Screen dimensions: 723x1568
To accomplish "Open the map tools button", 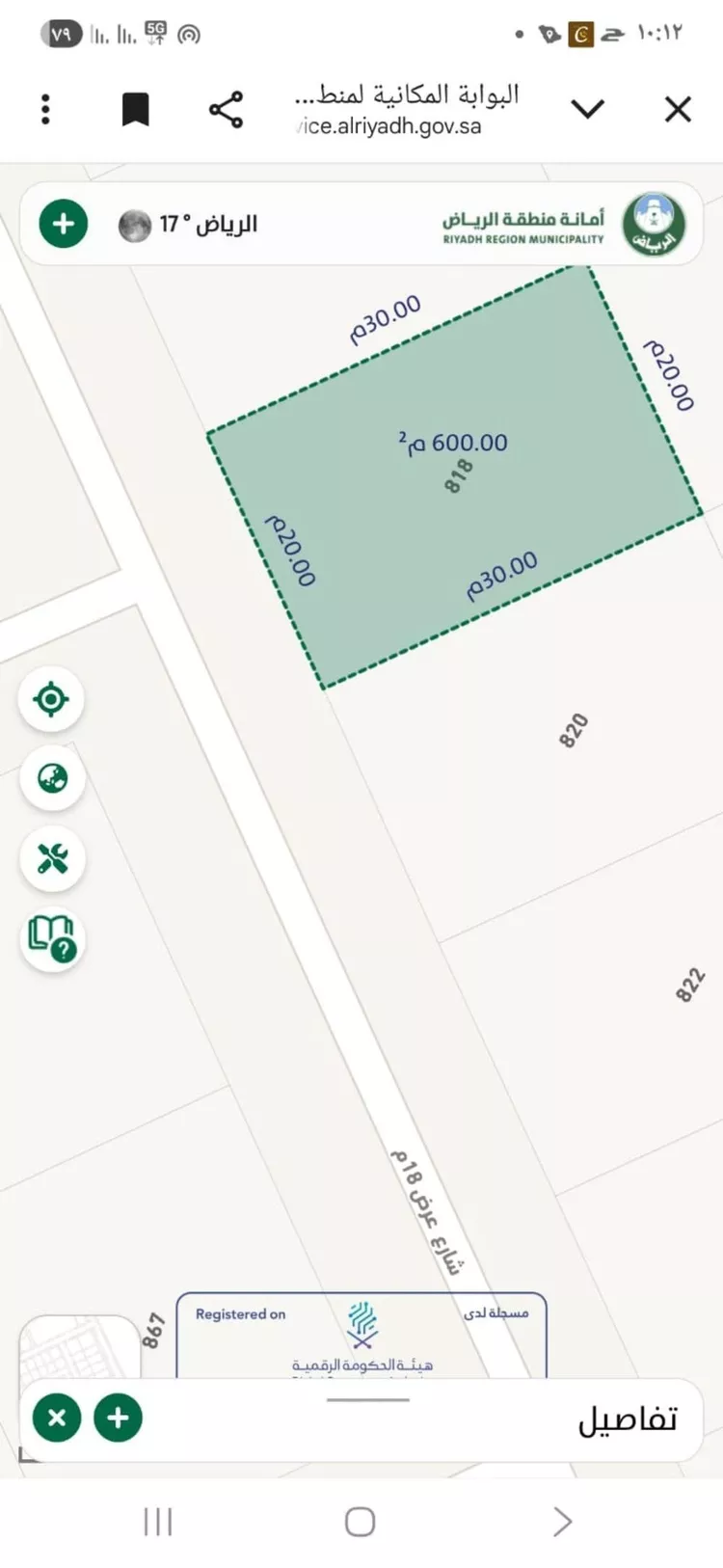I will point(52,858).
